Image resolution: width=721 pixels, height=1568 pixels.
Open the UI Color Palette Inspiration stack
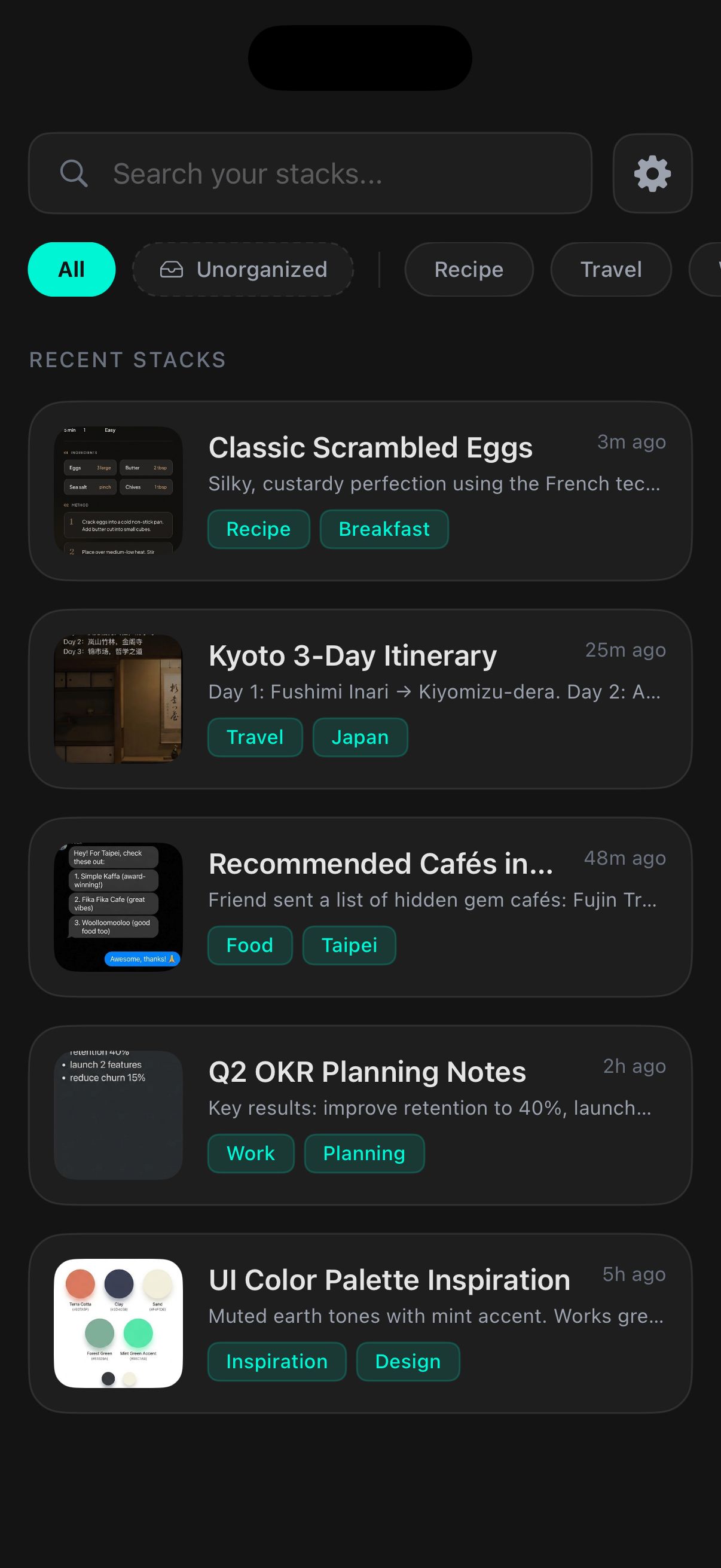point(389,1281)
